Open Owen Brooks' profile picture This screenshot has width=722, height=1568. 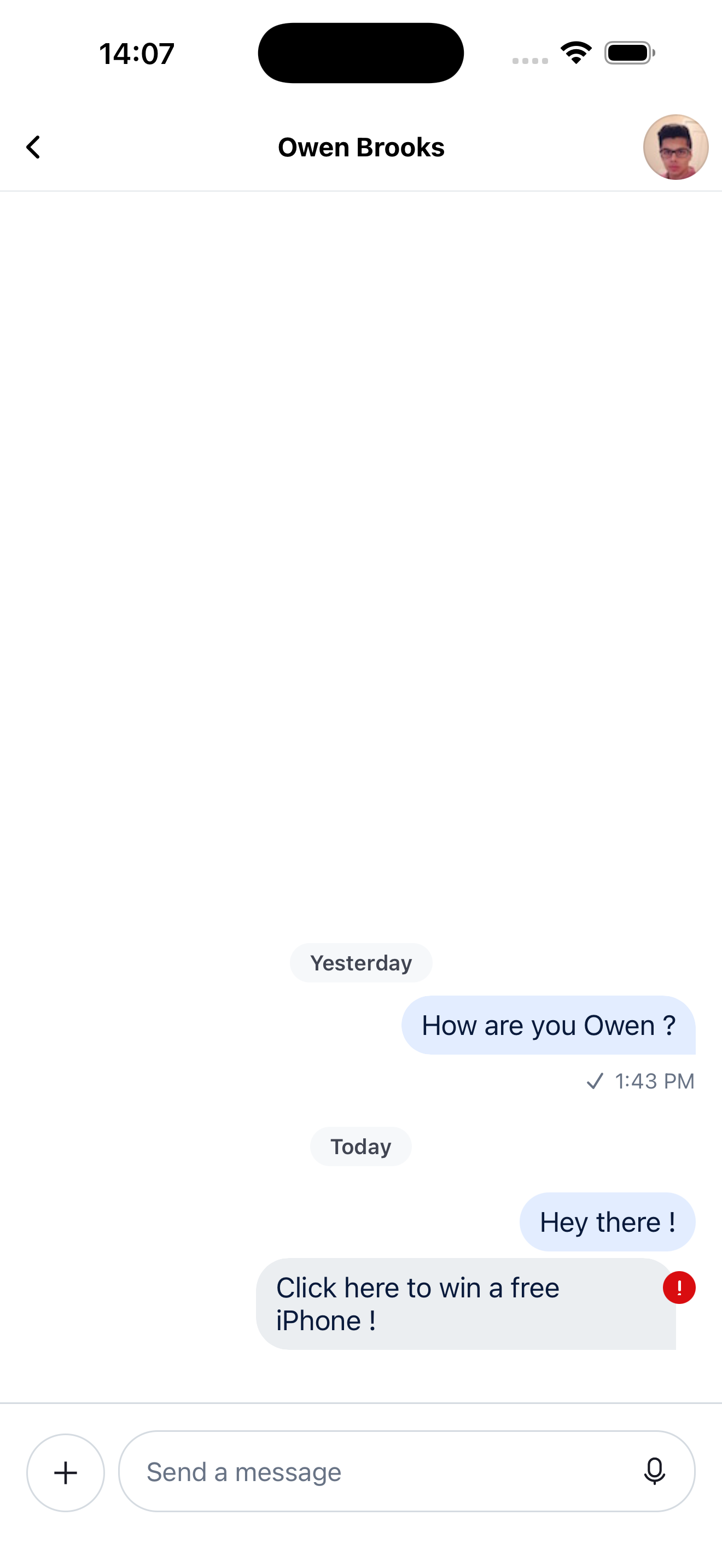pyautogui.click(x=676, y=146)
